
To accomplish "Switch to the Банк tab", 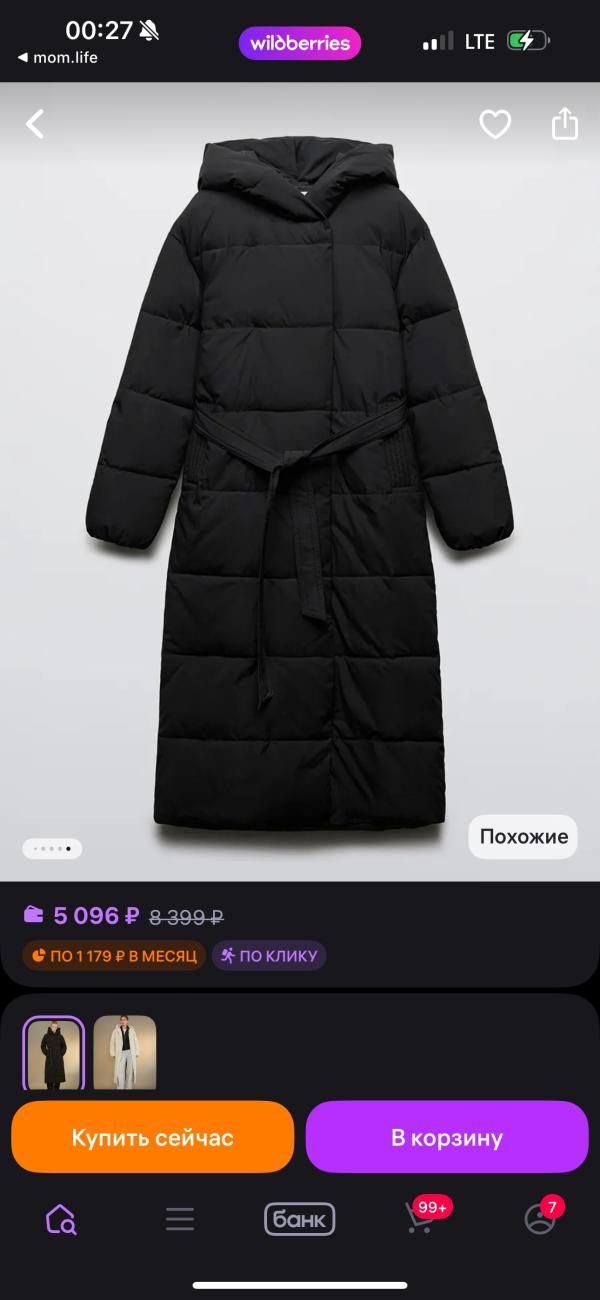I will click(x=300, y=1219).
